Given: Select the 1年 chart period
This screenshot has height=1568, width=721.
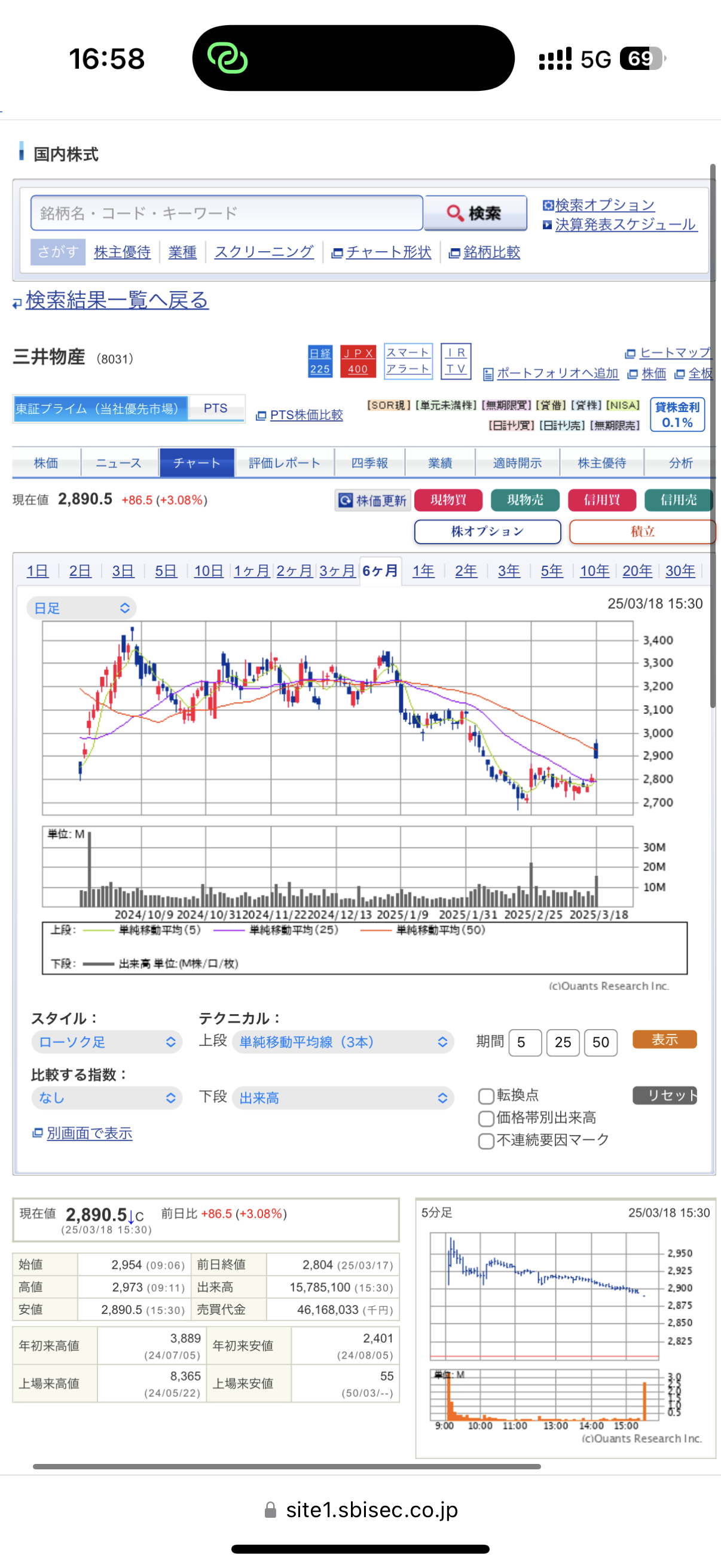Looking at the screenshot, I should click(423, 571).
